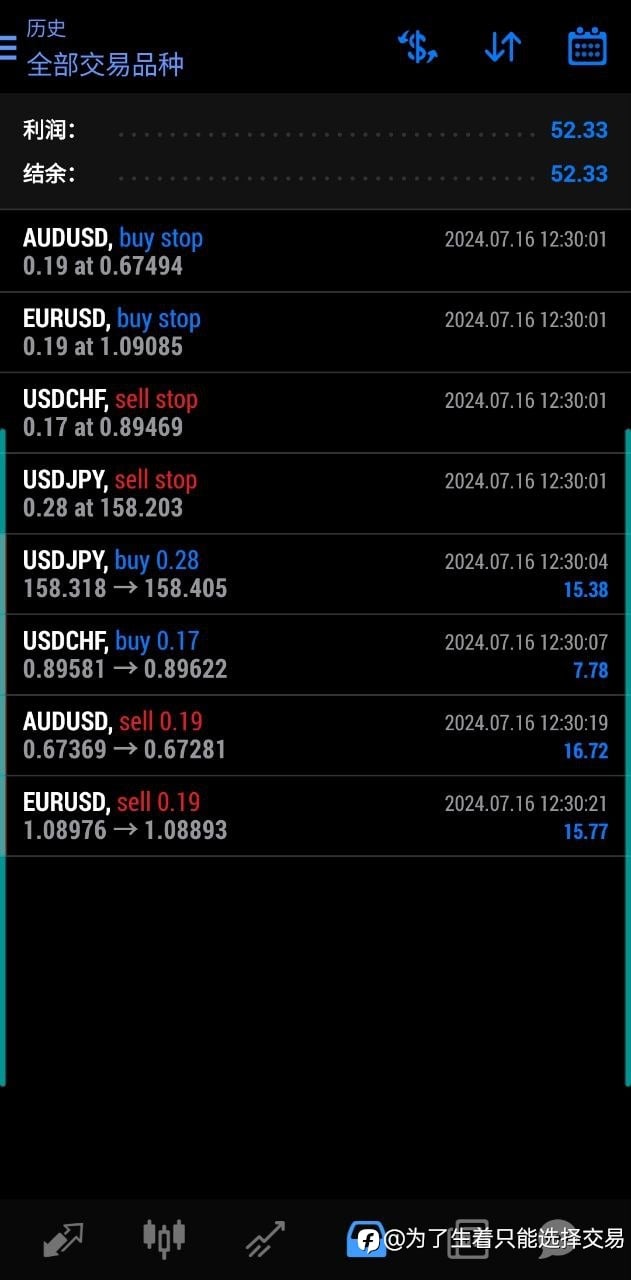Expand the EURUSD buy stop order
The width and height of the screenshot is (631, 1280).
coord(315,333)
